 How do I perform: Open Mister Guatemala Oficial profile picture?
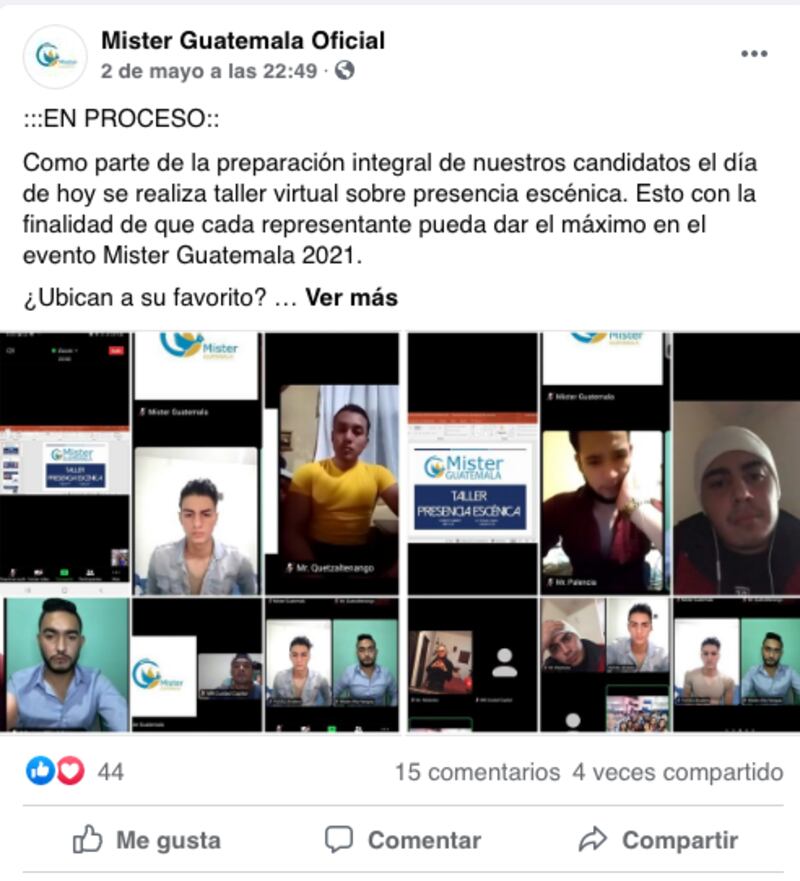pyautogui.click(x=55, y=56)
